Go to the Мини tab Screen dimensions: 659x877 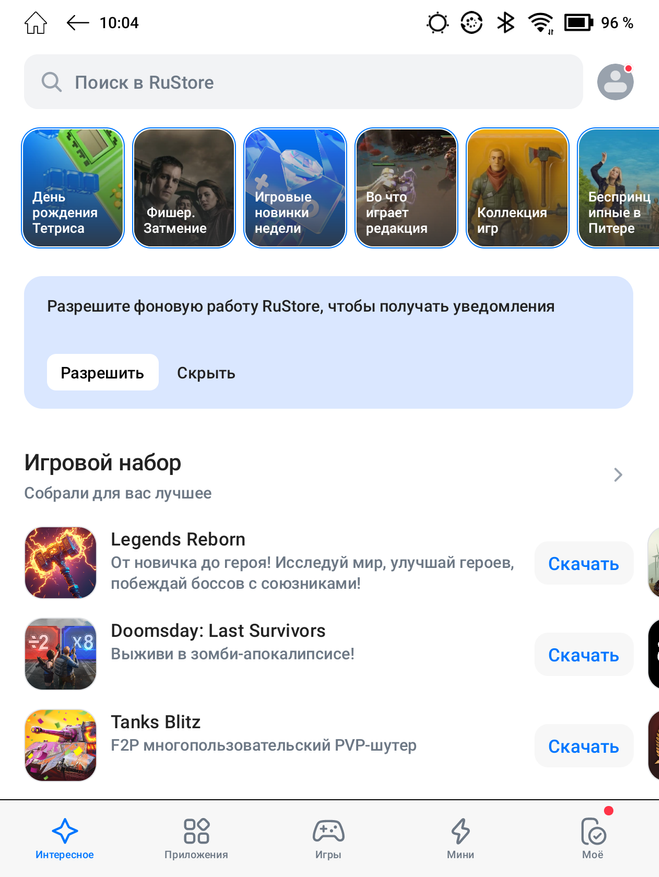coord(460,838)
